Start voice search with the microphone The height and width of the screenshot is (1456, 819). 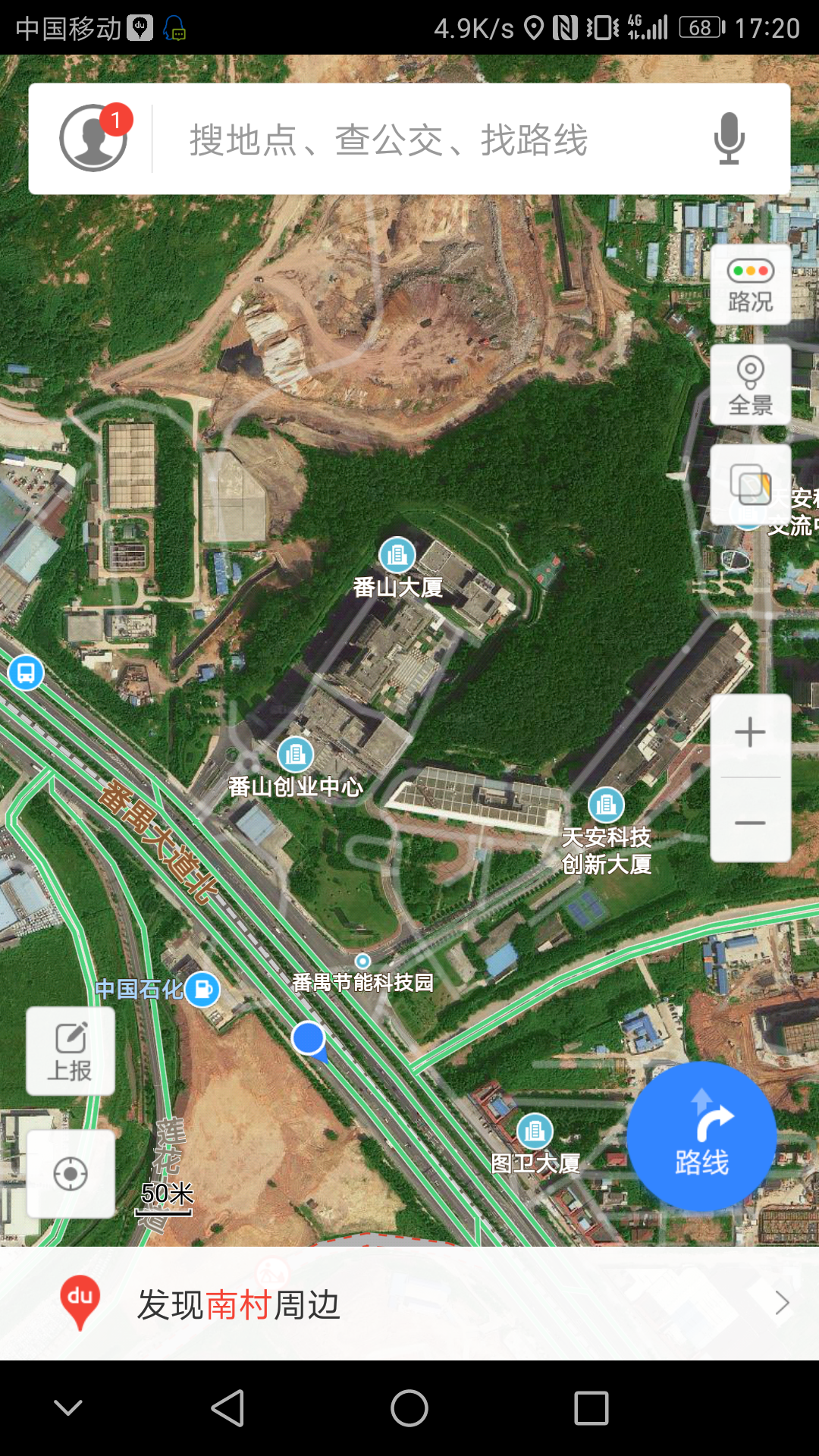pyautogui.click(x=729, y=139)
